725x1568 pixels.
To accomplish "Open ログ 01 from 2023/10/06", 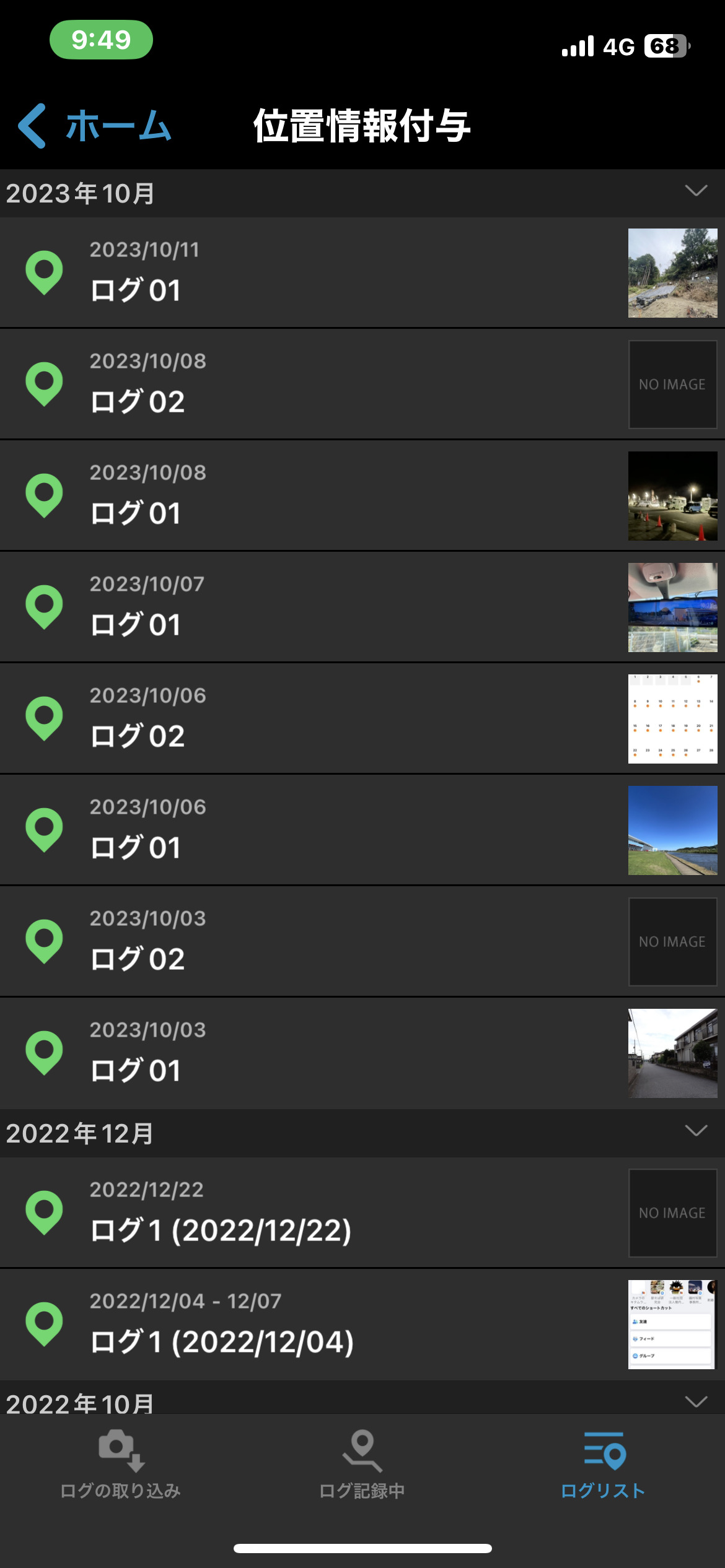I will 310,830.
